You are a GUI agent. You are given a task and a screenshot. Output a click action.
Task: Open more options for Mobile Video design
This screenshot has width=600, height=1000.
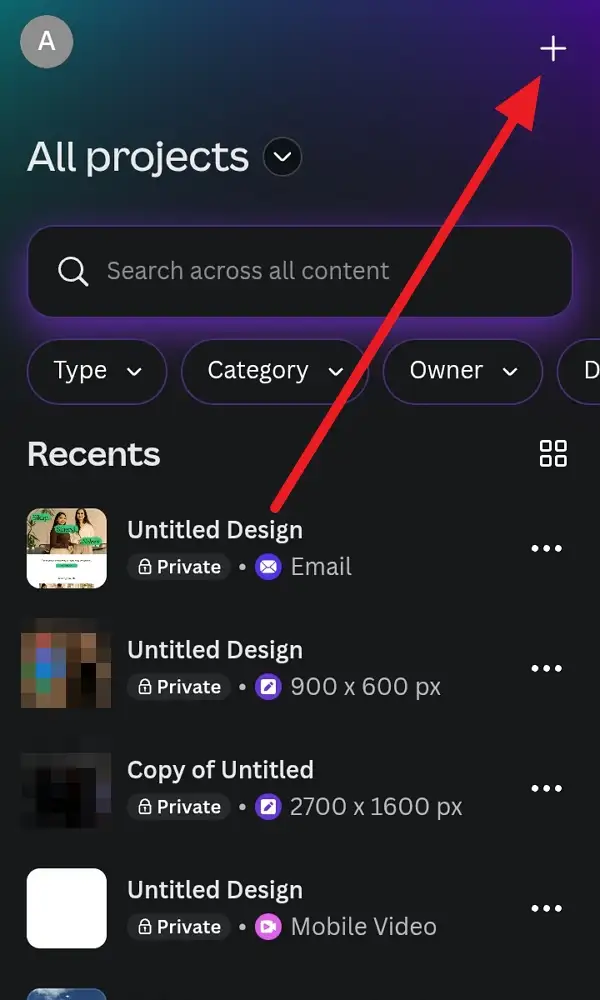point(546,908)
